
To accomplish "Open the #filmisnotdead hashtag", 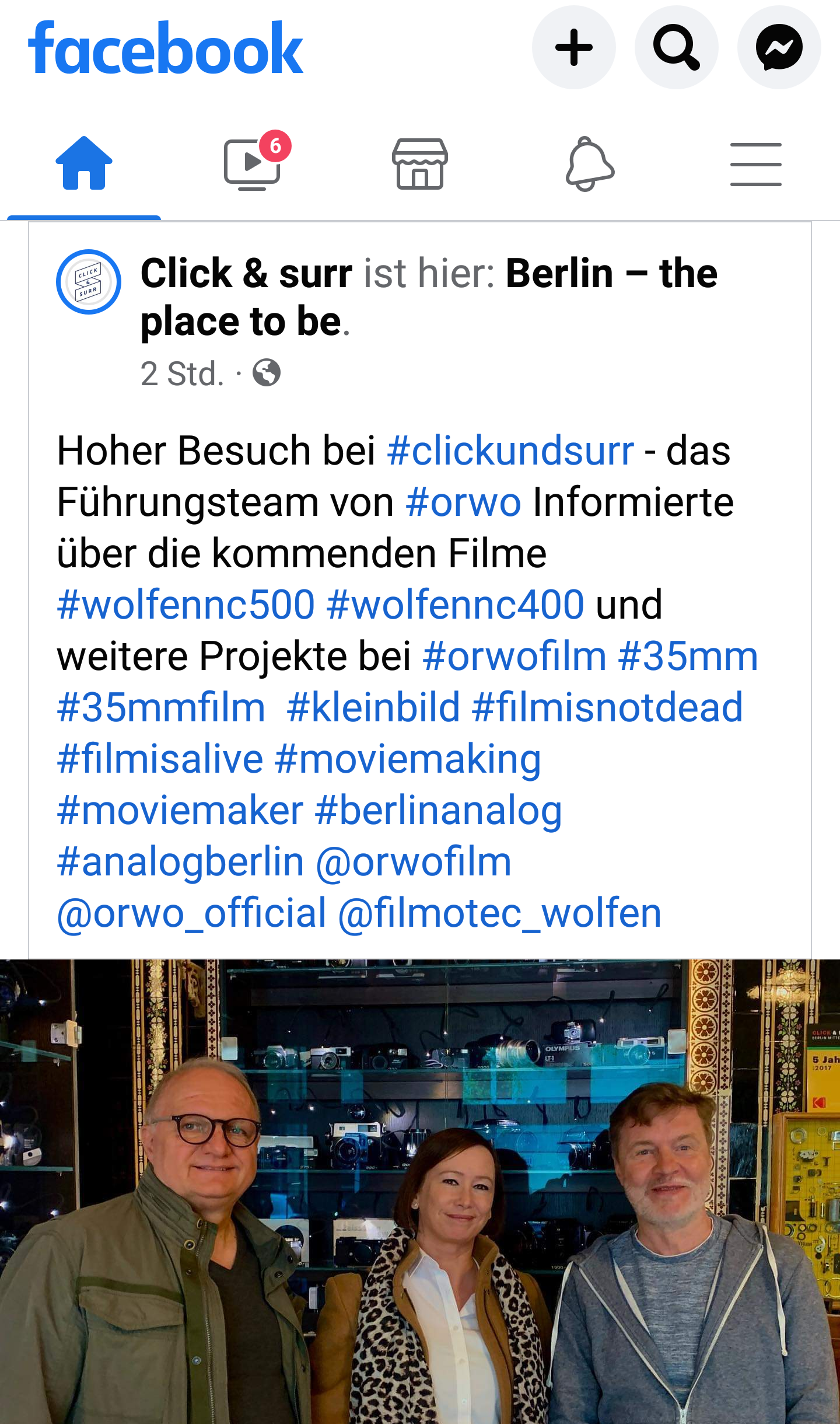I will pos(607,707).
